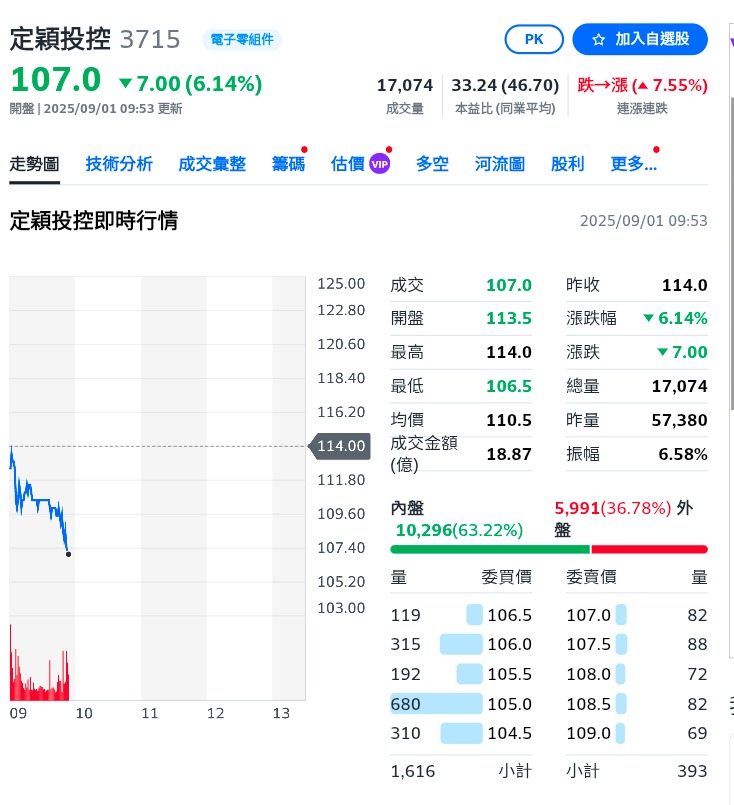Select the 走勢圖 tab

[x=34, y=164]
